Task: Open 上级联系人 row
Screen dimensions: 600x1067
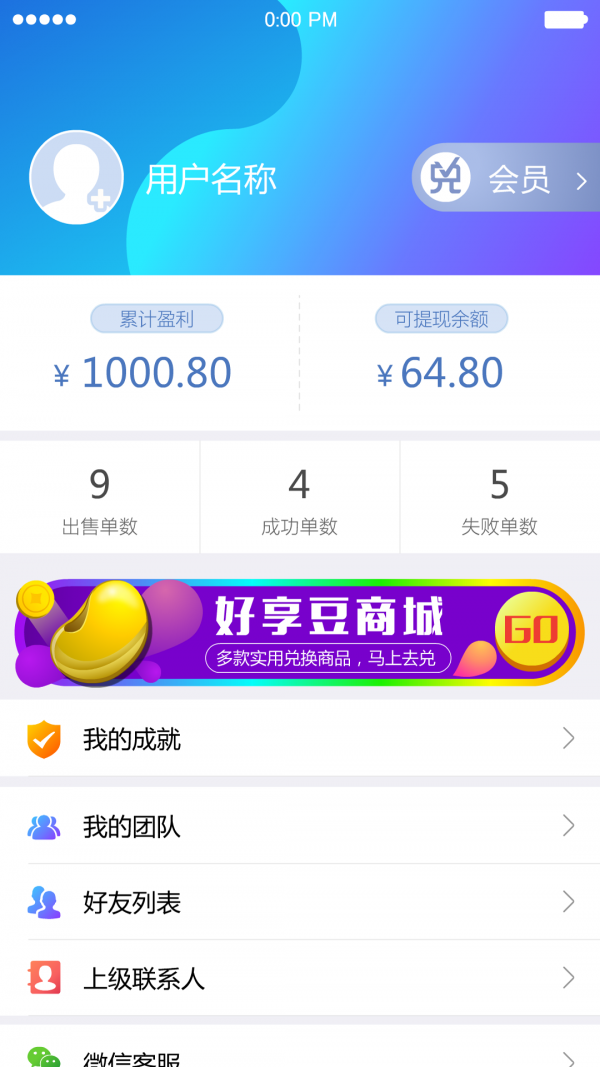Action: 300,978
